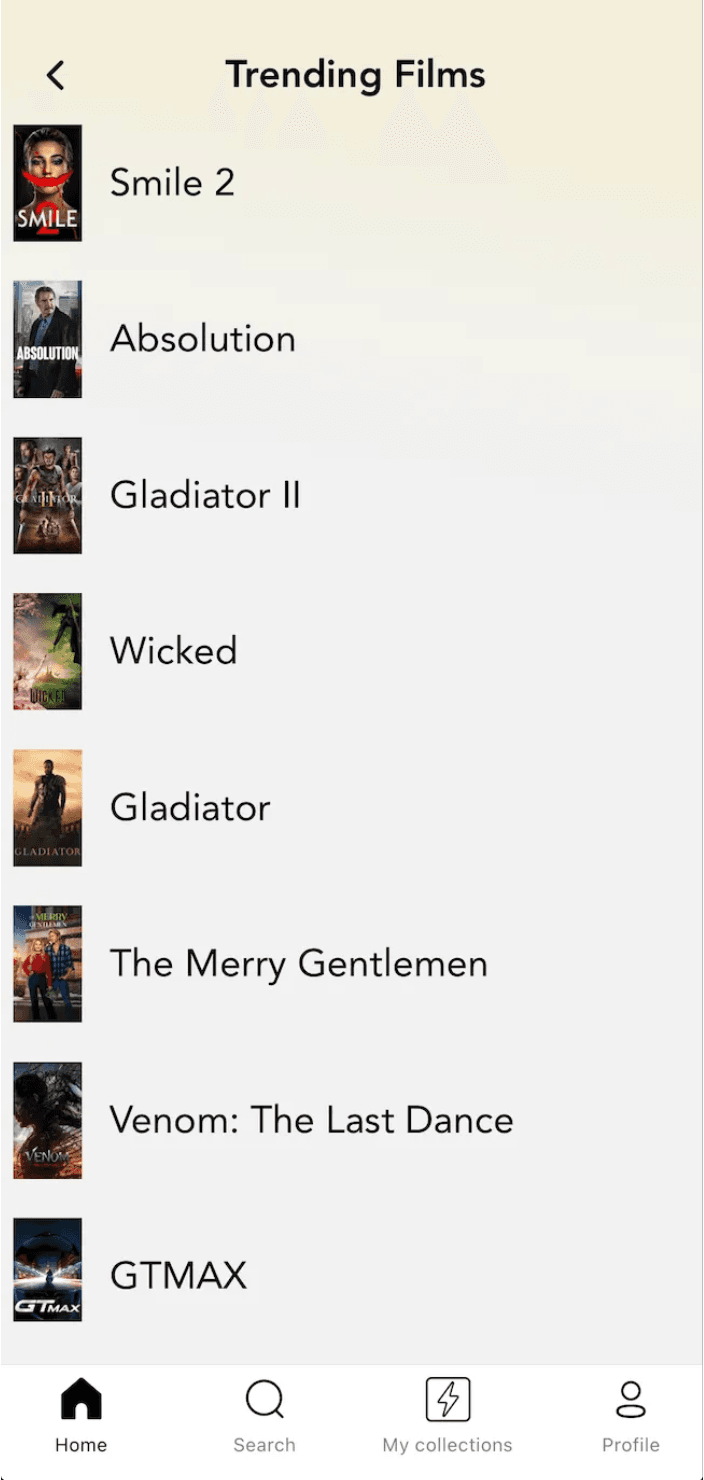View Venom: The Last Dance details
Viewport: 704px width, 1480px height.
click(352, 1119)
